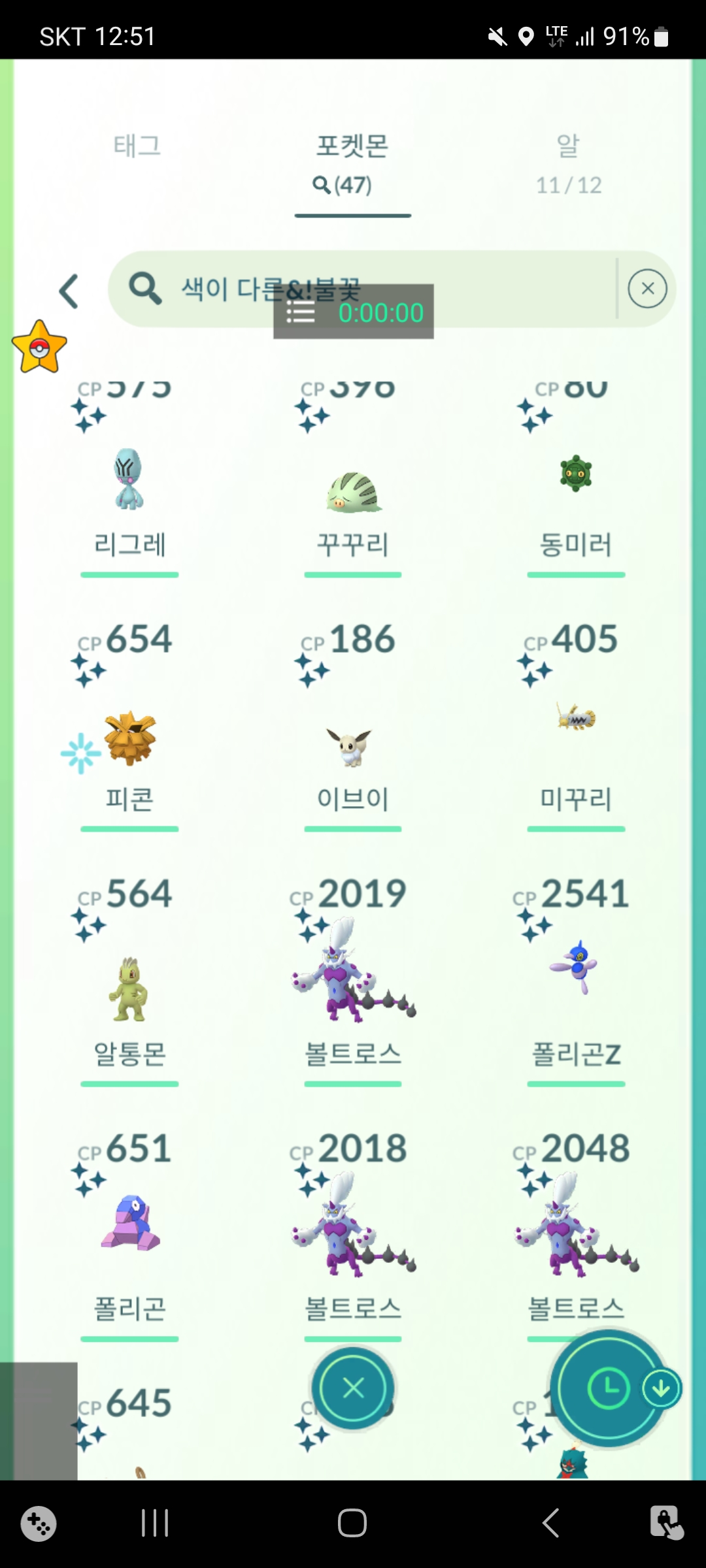Close the Pokémon list with the round X
The width and height of the screenshot is (706, 1568).
click(x=353, y=1388)
